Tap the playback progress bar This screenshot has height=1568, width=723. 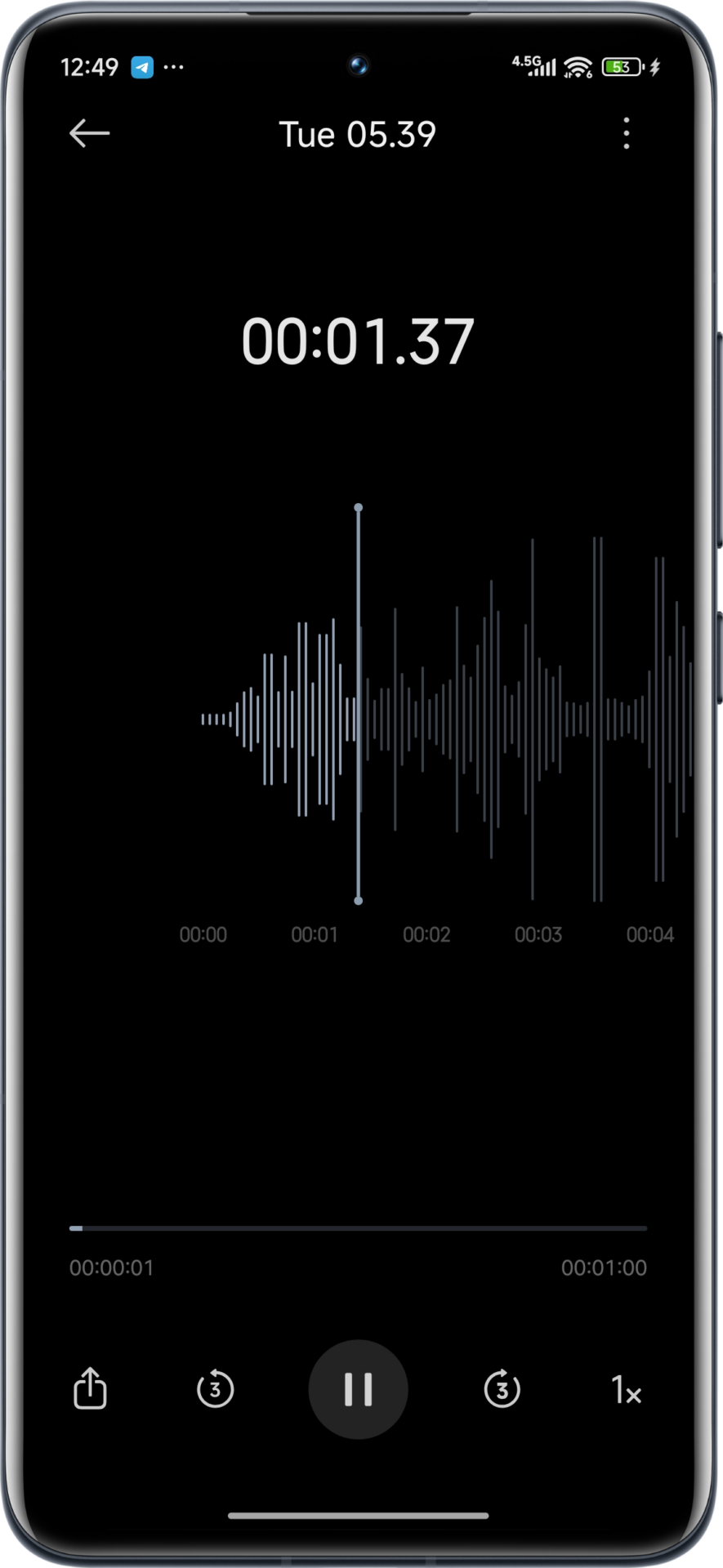[x=358, y=1227]
